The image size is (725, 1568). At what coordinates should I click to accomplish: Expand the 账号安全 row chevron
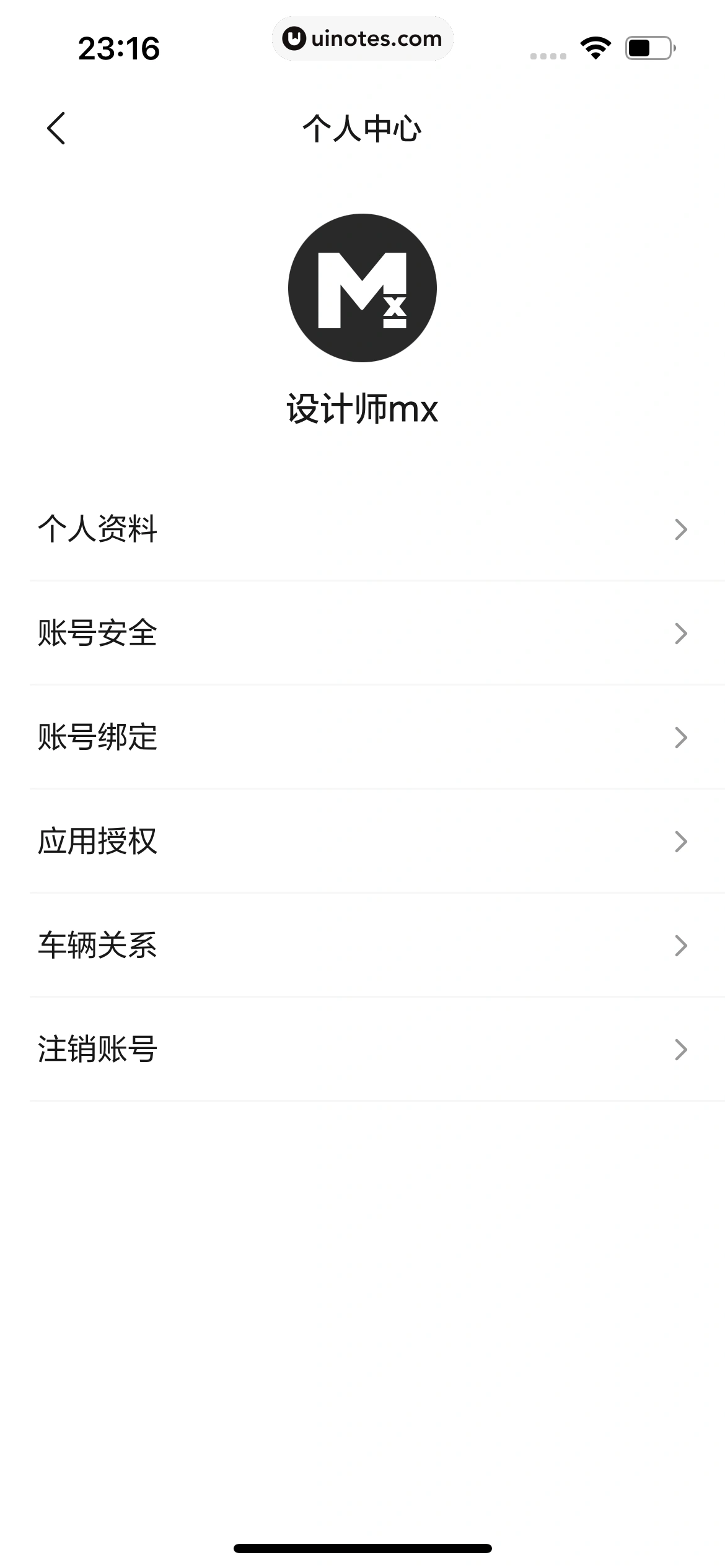(x=682, y=632)
